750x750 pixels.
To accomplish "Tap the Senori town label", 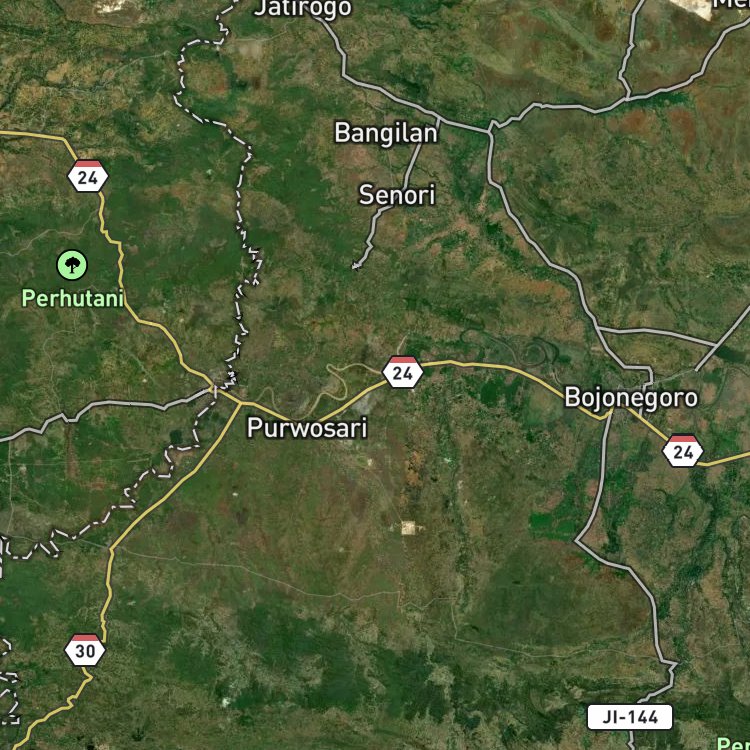I will coord(397,195).
